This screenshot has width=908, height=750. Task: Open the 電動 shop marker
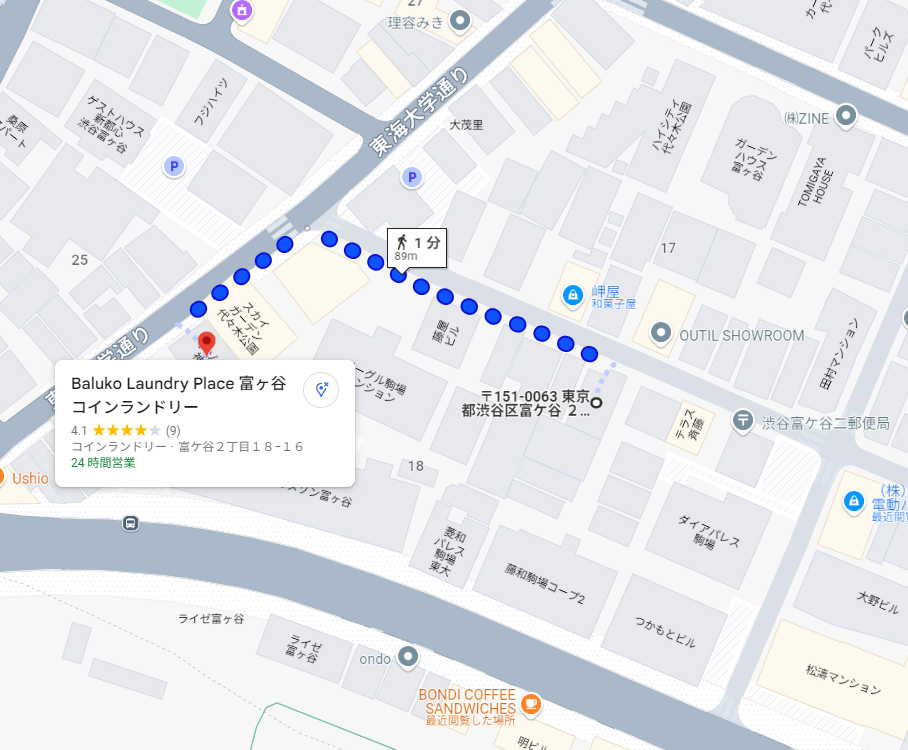[x=853, y=500]
